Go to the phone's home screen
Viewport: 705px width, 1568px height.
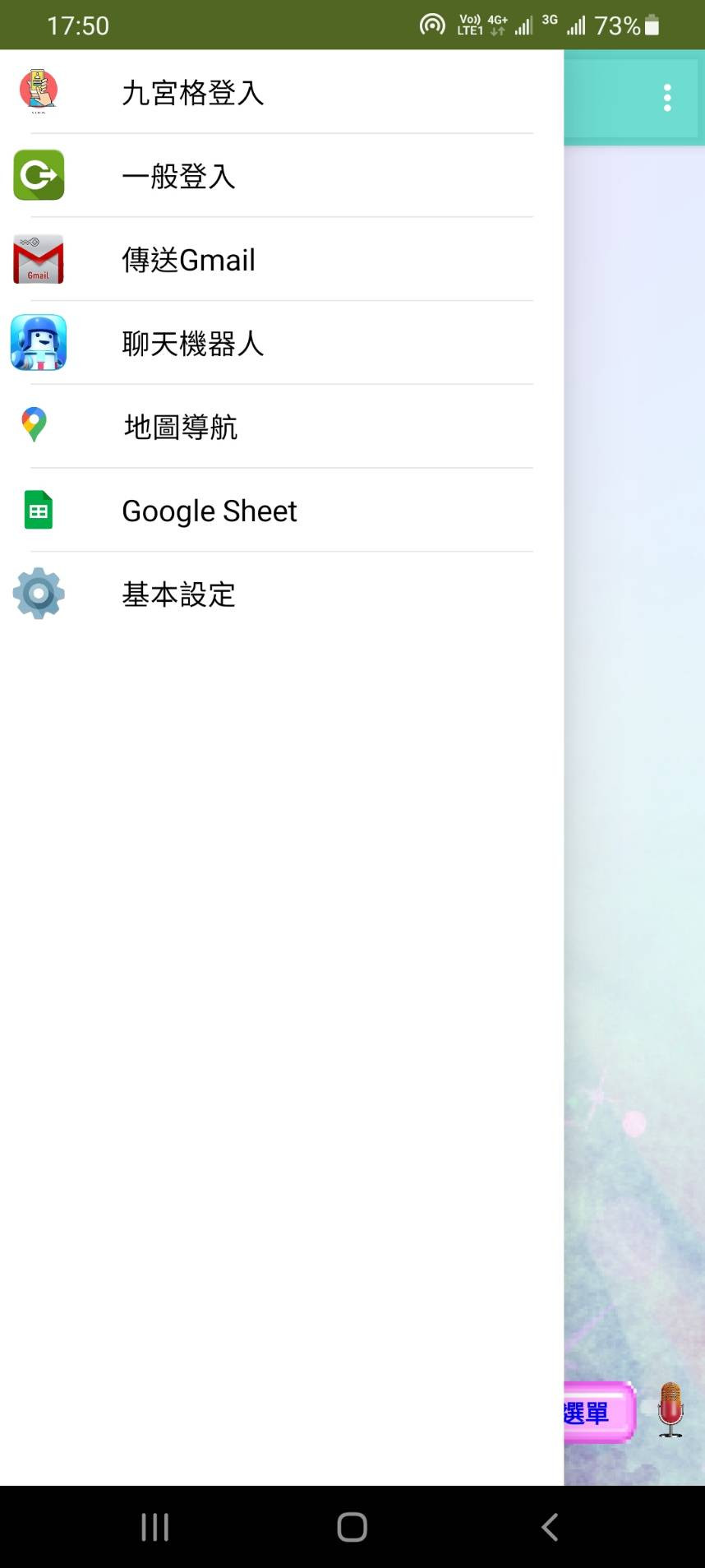click(352, 1527)
